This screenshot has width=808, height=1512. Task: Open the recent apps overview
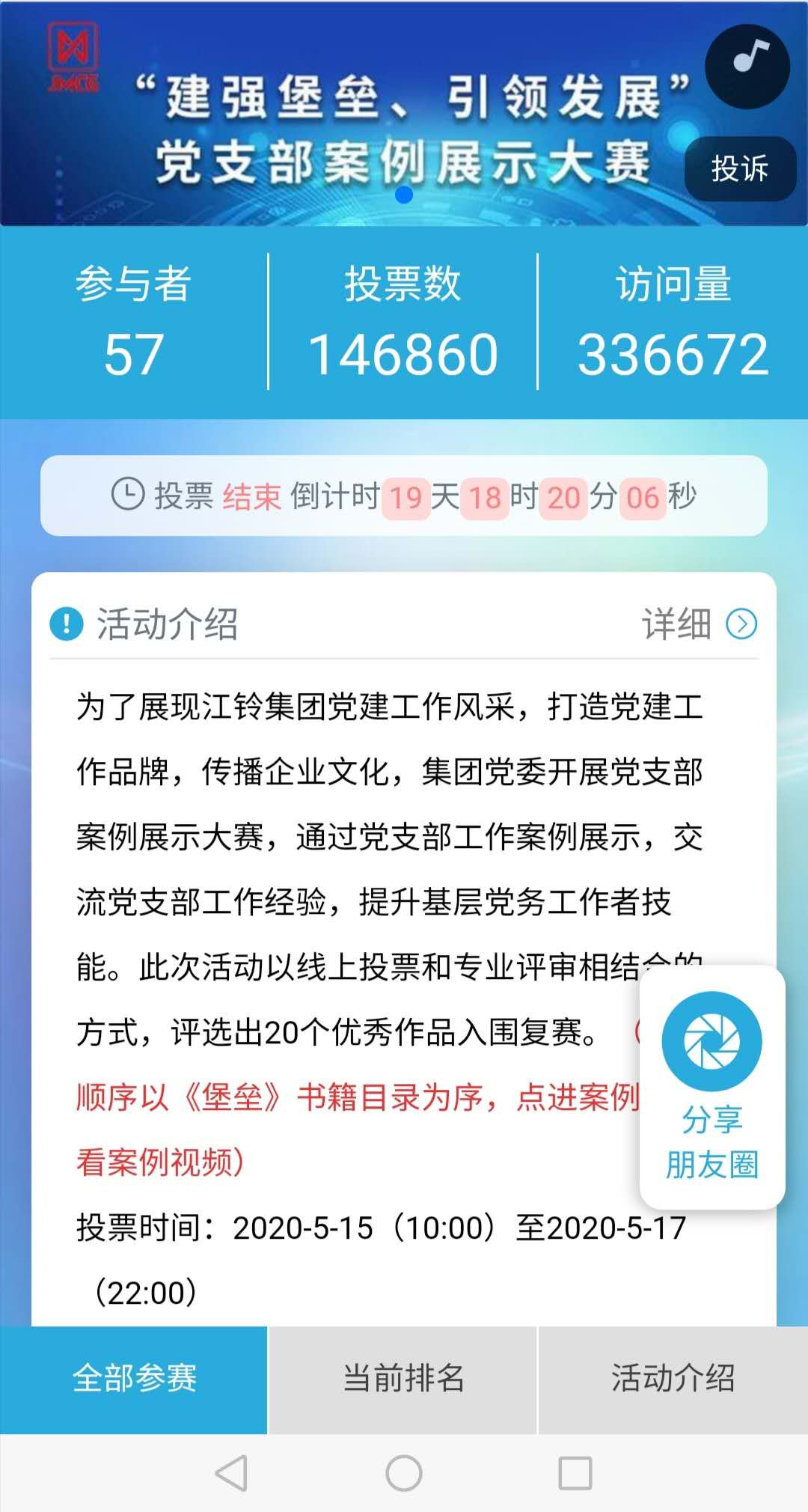575,1473
